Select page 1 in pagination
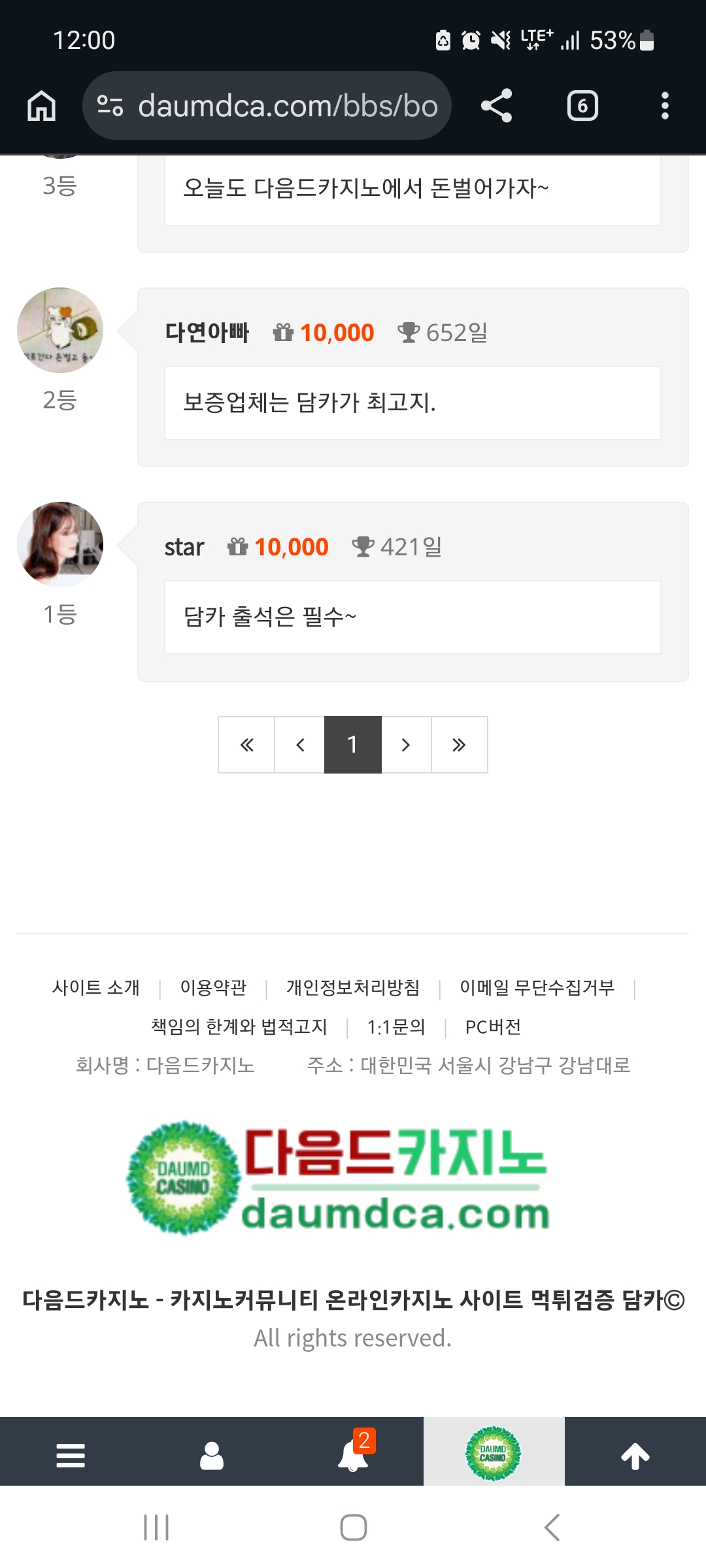706x1568 pixels. click(x=352, y=745)
